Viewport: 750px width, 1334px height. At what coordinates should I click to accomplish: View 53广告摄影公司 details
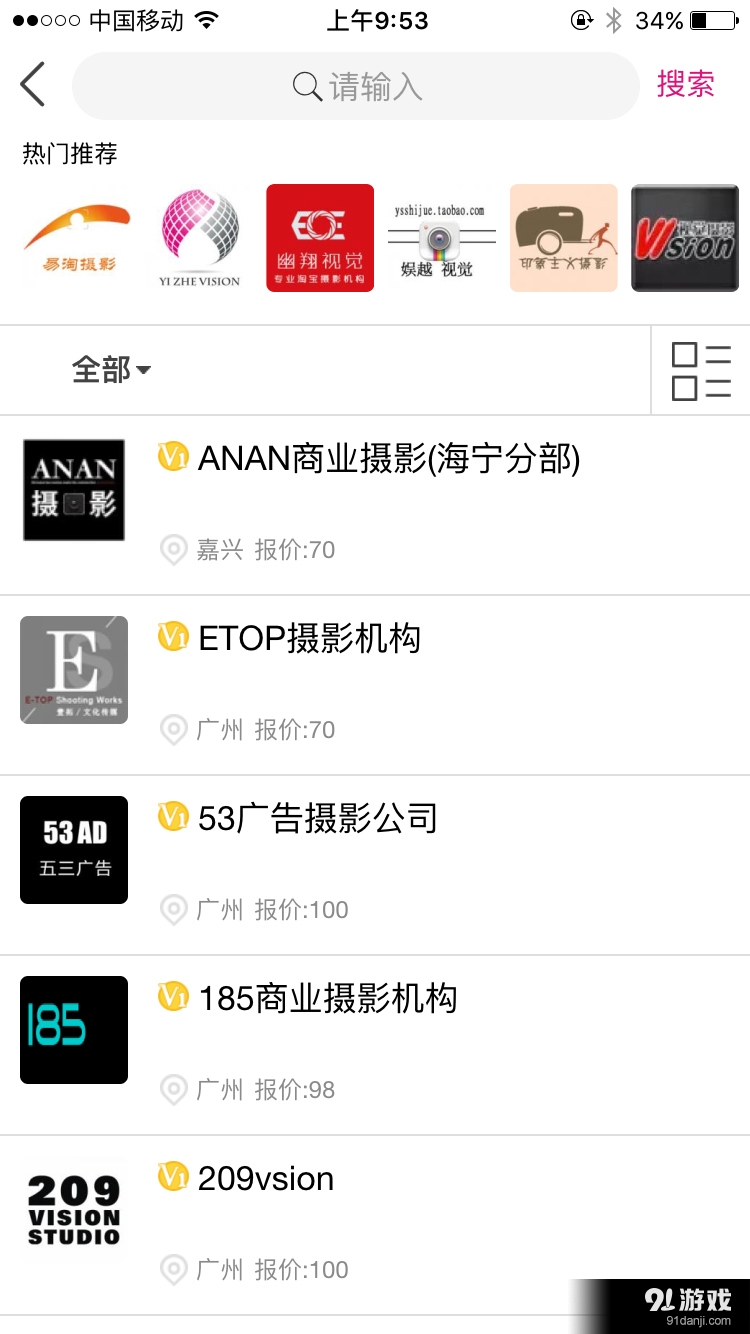(317, 819)
